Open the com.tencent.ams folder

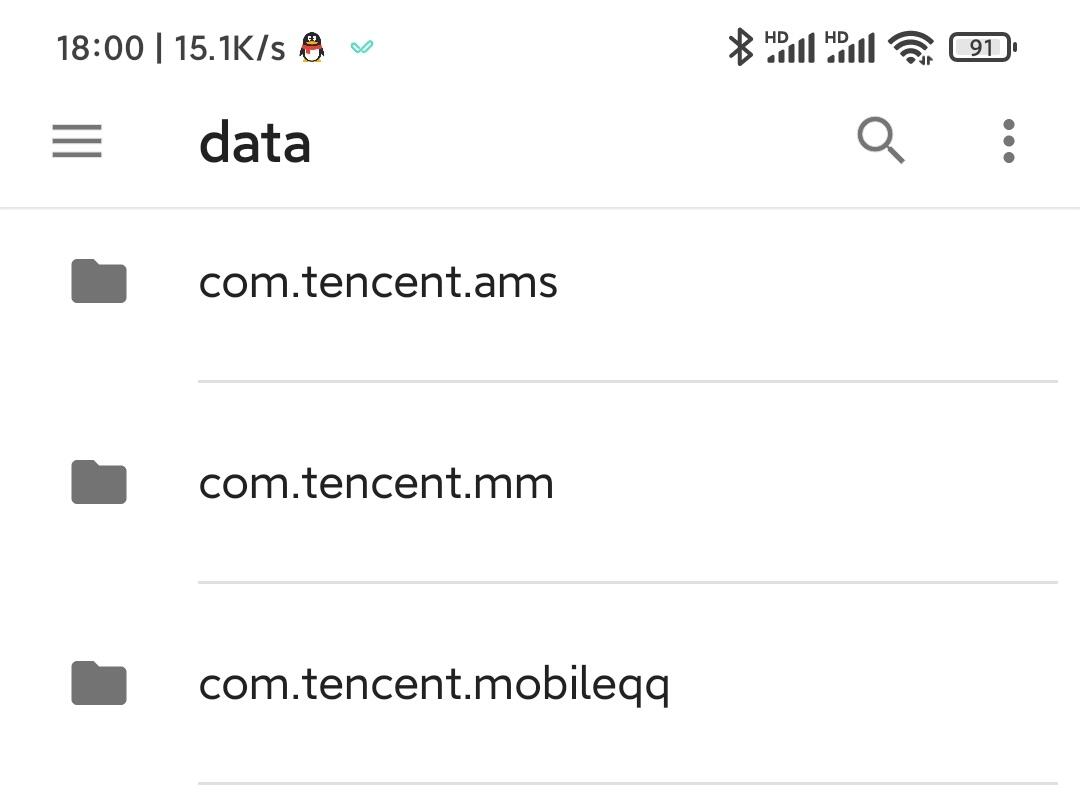tap(378, 282)
